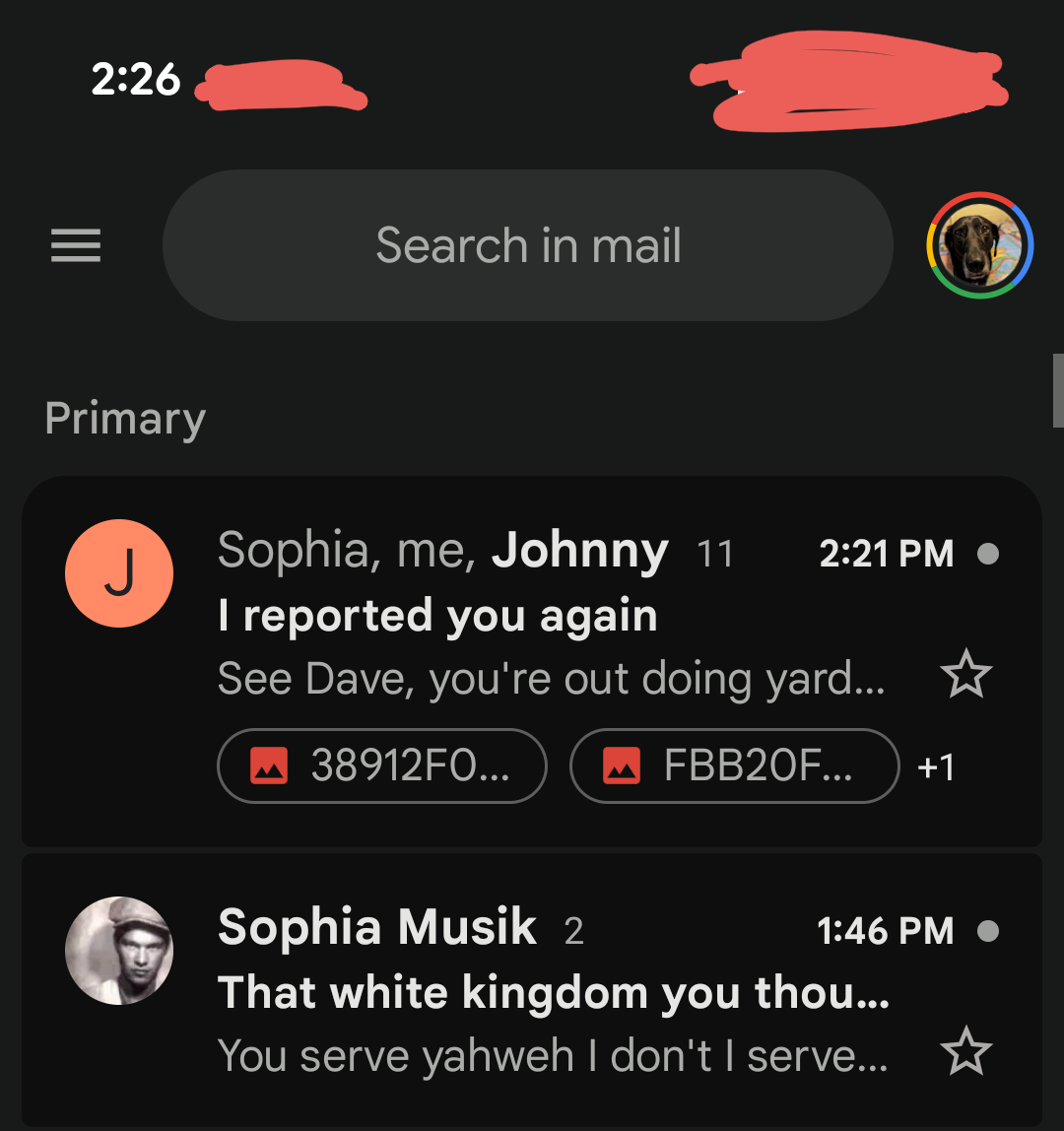The image size is (1064, 1131).
Task: Open the FBB20F image attachment
Action: pos(735,765)
